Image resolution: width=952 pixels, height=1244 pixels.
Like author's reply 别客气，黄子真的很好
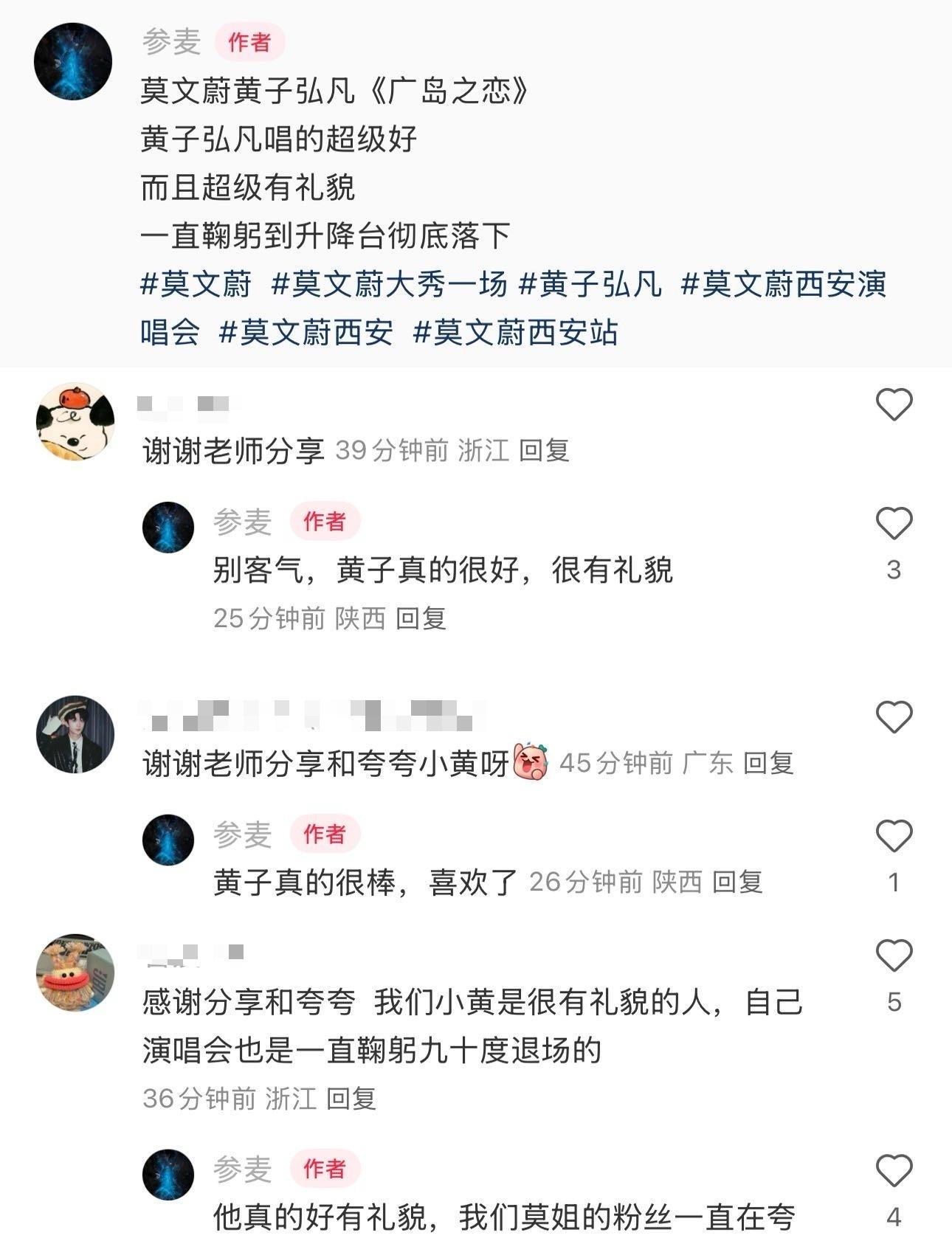point(894,524)
